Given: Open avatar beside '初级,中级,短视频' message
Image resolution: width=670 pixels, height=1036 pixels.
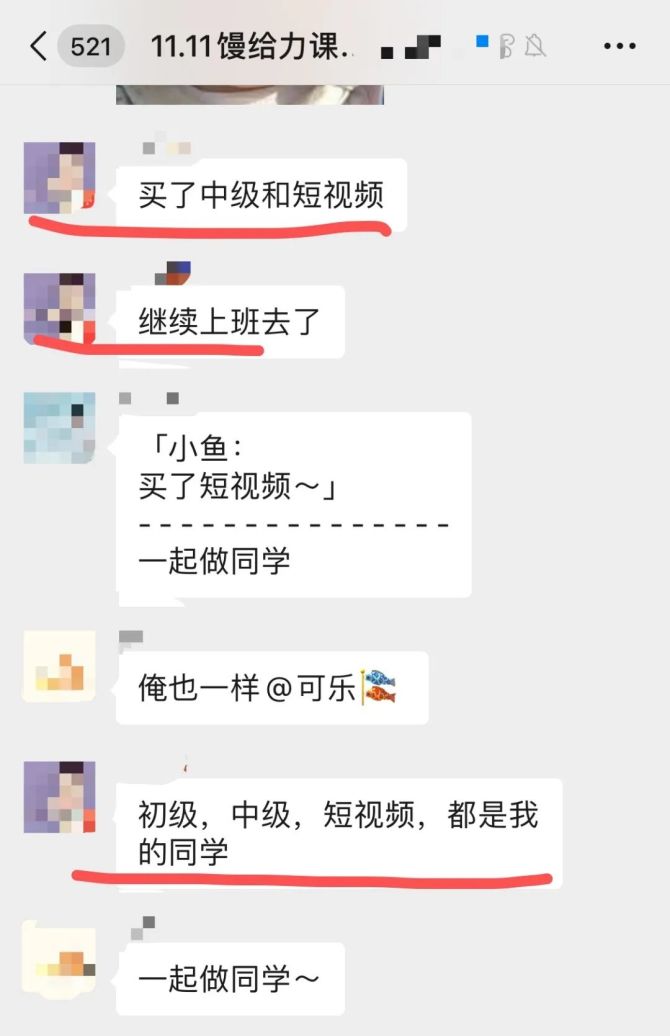Looking at the screenshot, I should pos(59,796).
